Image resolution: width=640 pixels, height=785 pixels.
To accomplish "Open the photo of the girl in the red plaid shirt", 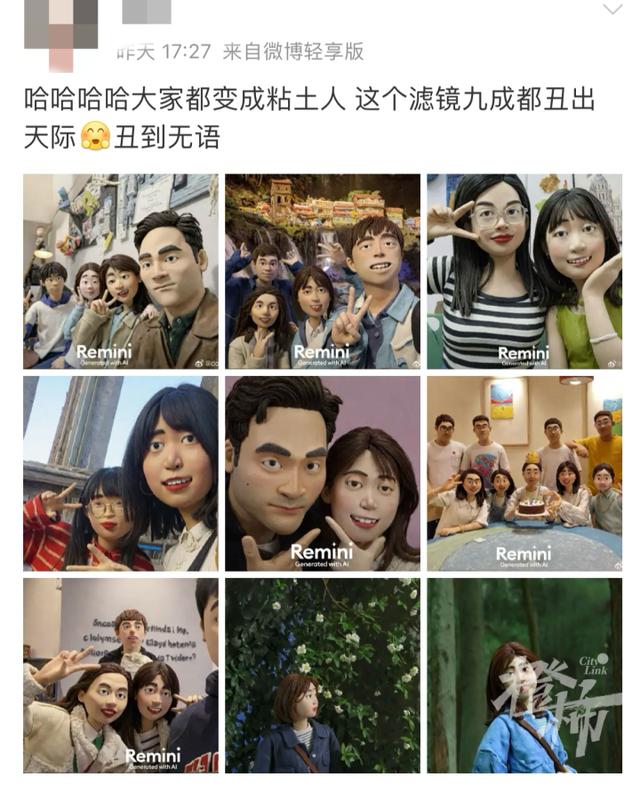I will (120, 473).
